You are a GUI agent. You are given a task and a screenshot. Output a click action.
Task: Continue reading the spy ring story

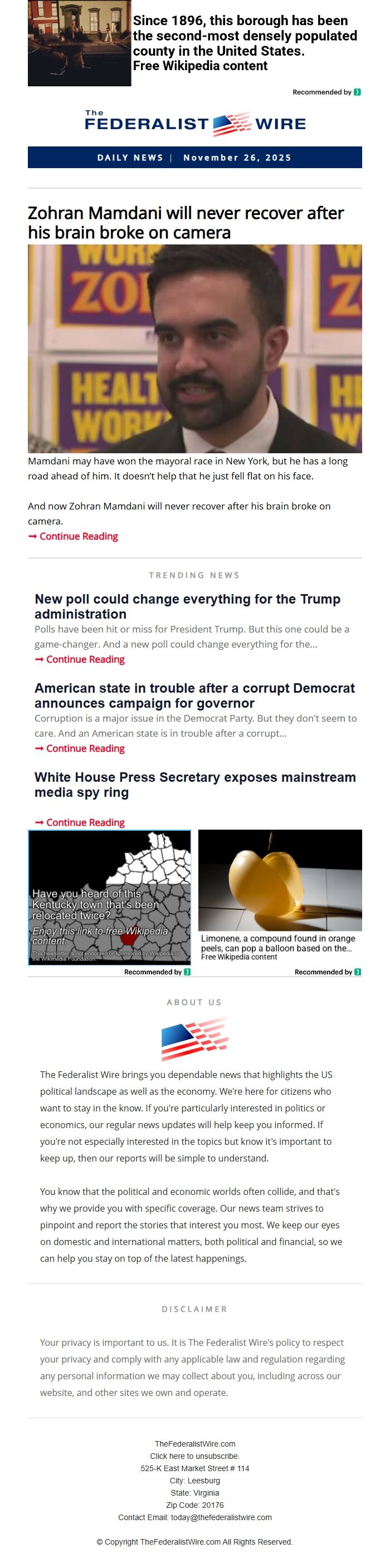point(85,822)
